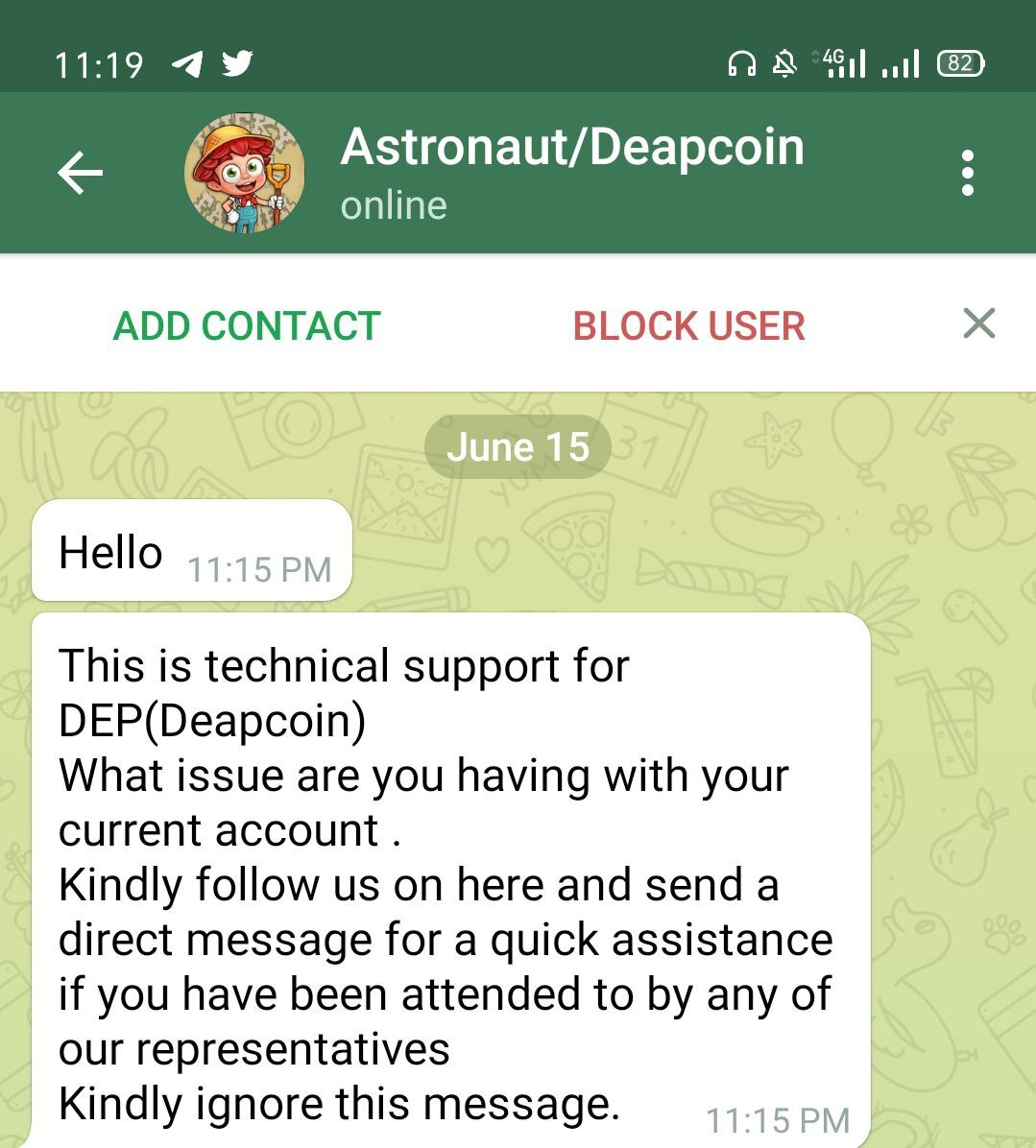Image resolution: width=1036 pixels, height=1148 pixels.
Task: Go back to the chat list
Action: click(80, 173)
